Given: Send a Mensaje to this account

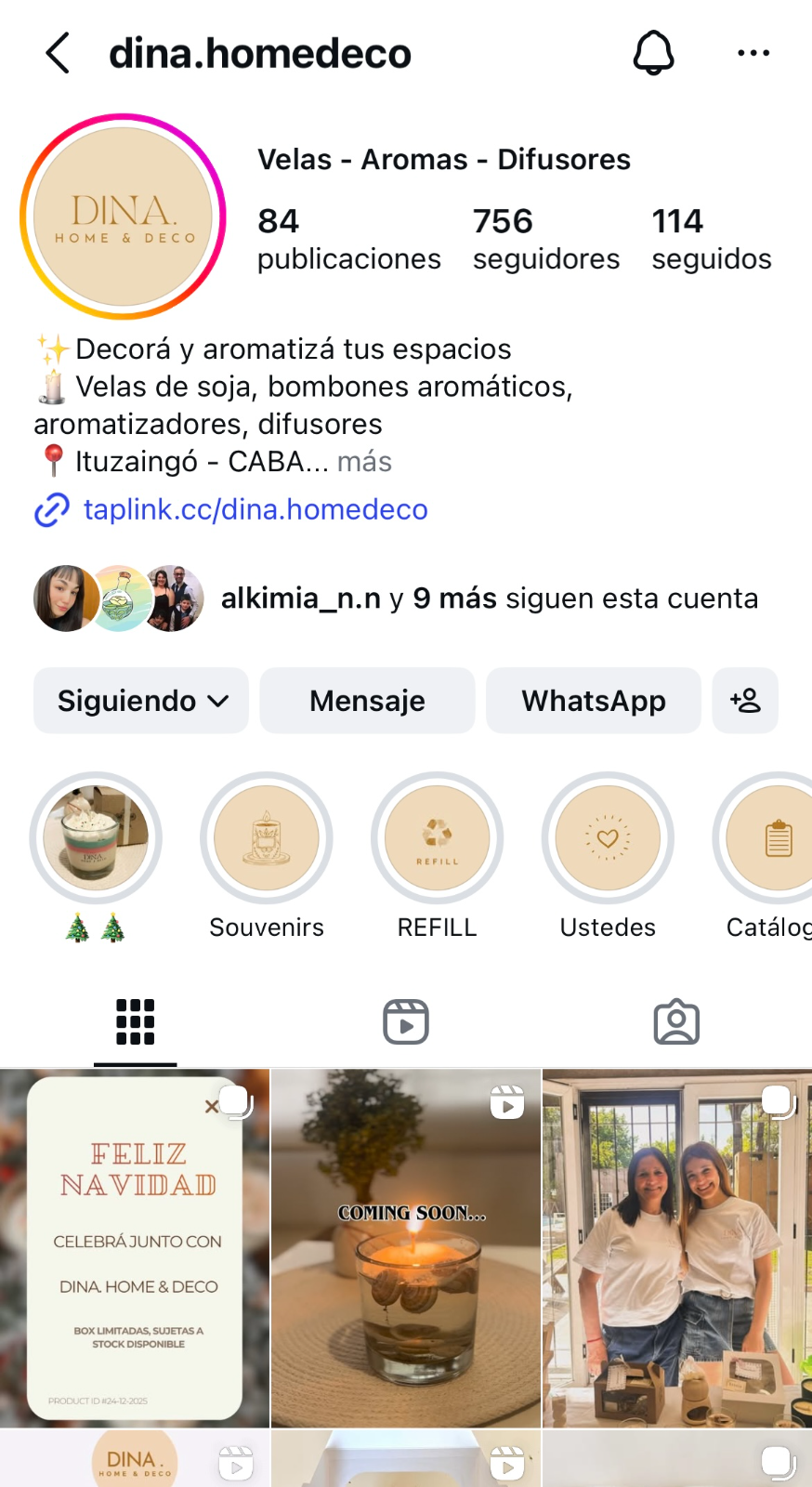Looking at the screenshot, I should [367, 701].
